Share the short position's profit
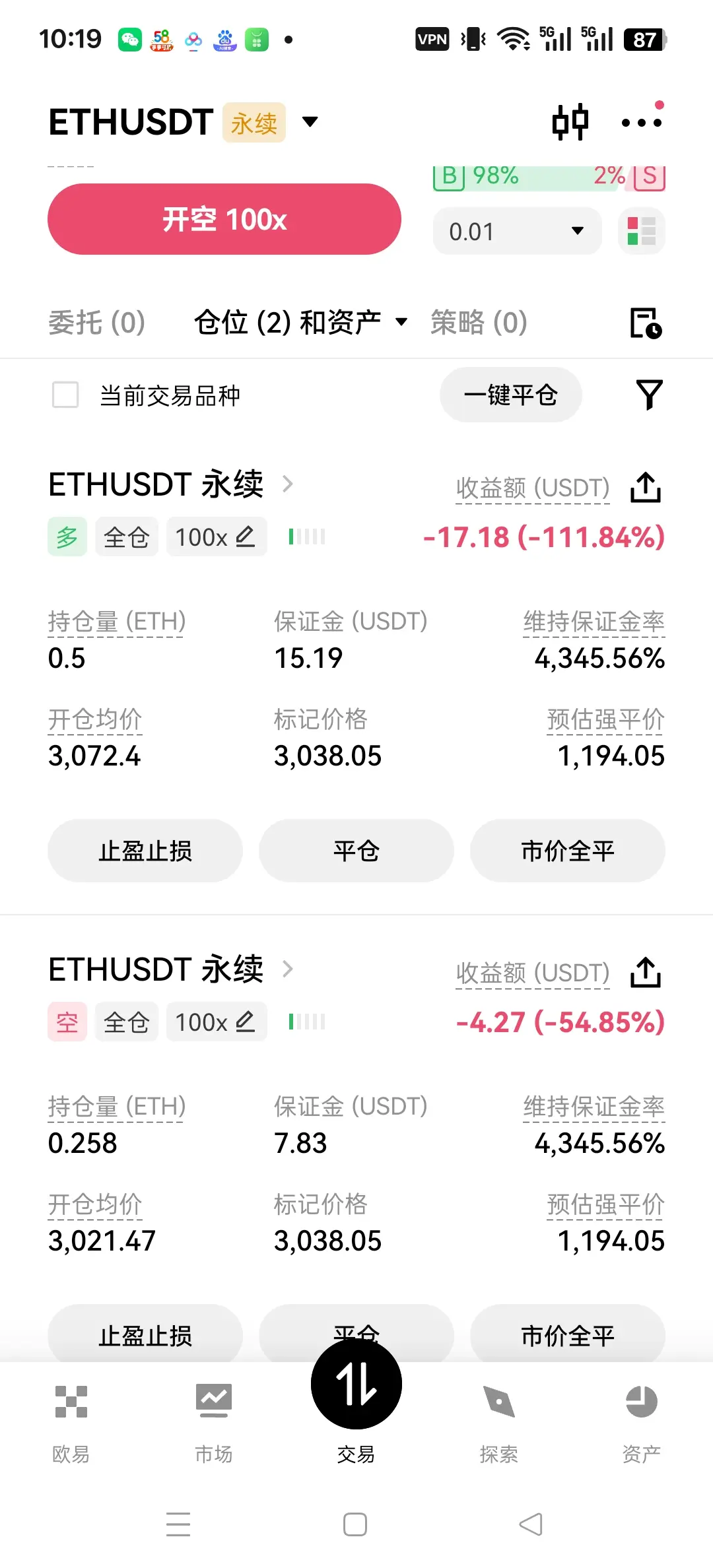This screenshot has height=1568, width=713. coord(645,973)
